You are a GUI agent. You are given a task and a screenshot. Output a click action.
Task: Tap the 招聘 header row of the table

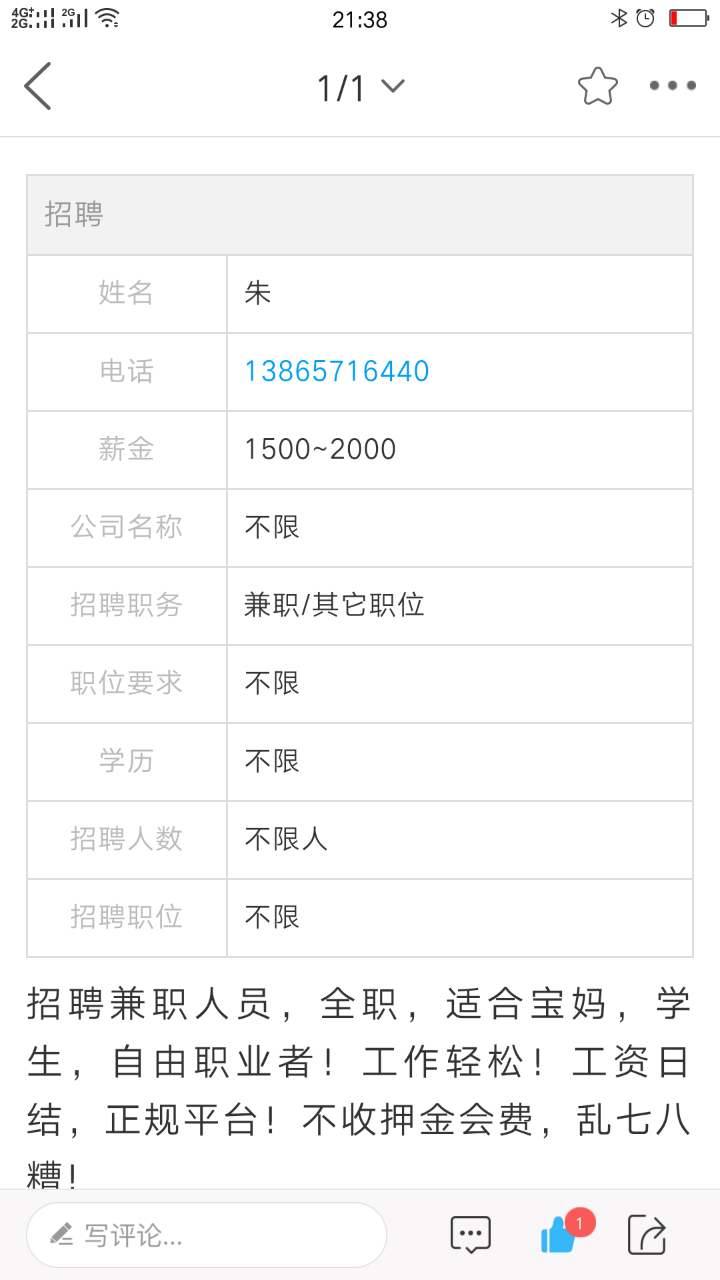[358, 214]
